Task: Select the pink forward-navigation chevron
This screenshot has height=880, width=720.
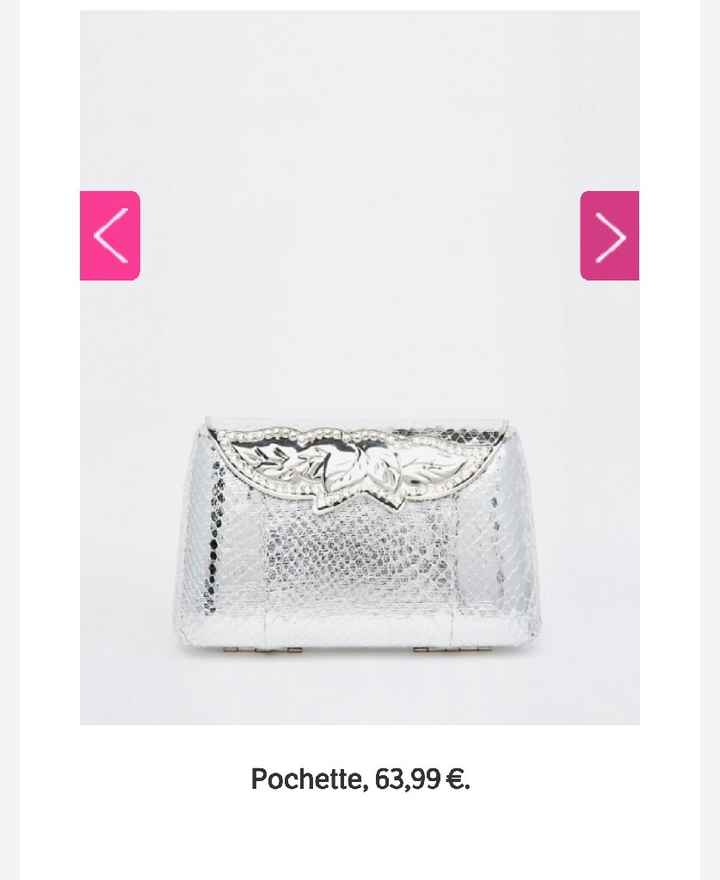Action: pos(609,235)
